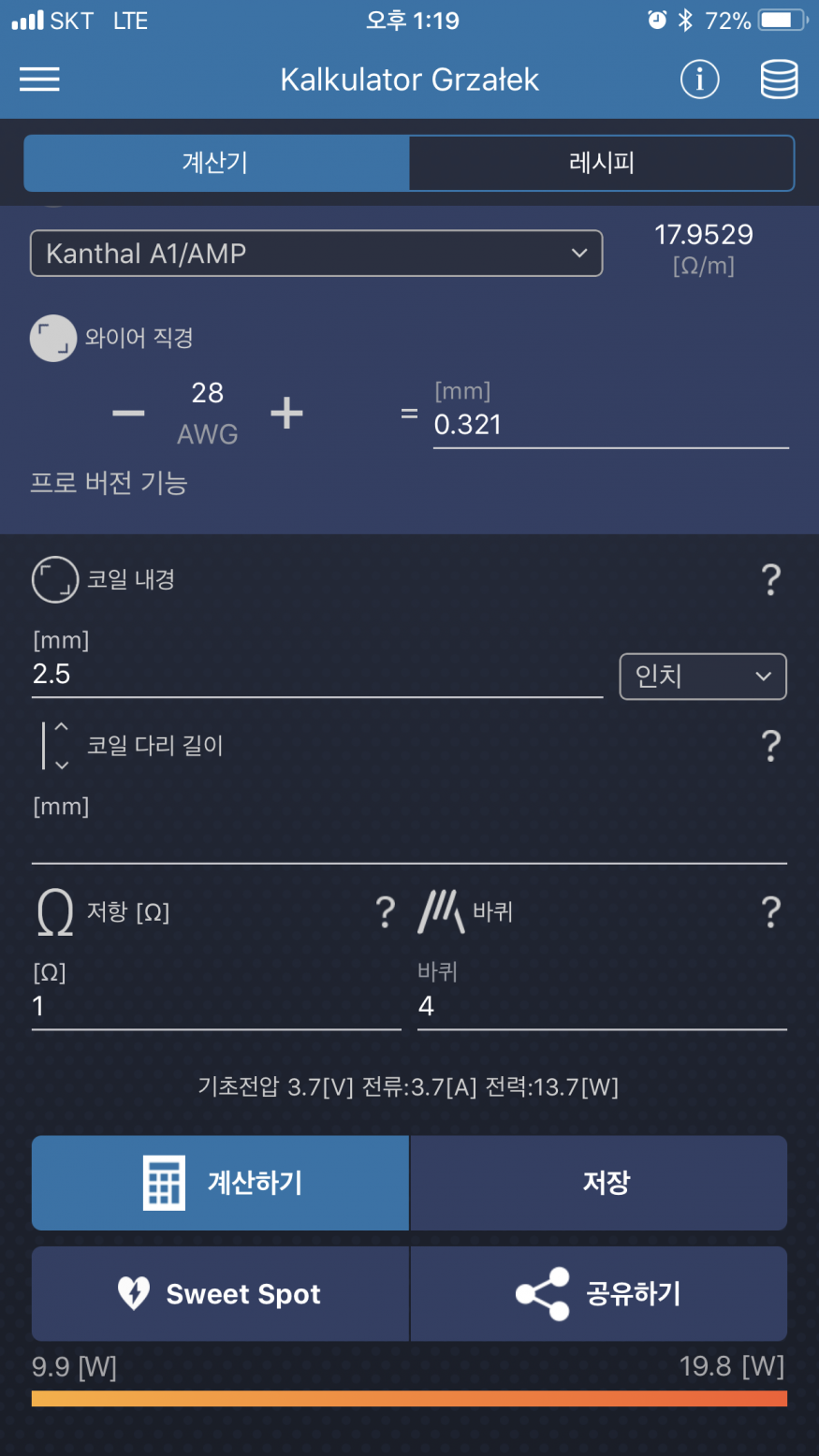
Task: Select the 계산기 tab
Action: [x=216, y=163]
